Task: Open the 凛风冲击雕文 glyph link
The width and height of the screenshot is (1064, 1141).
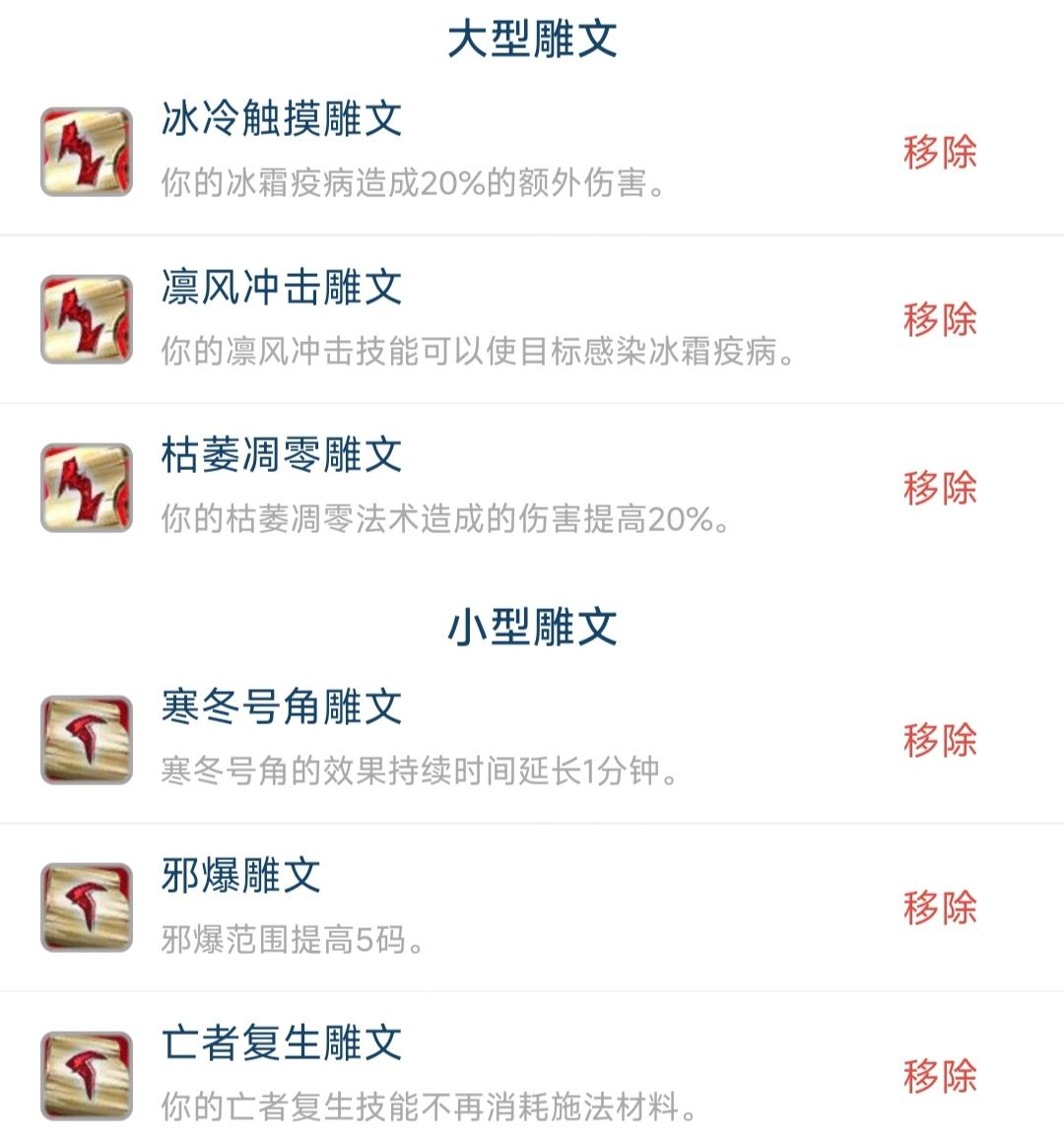Action: [282, 289]
